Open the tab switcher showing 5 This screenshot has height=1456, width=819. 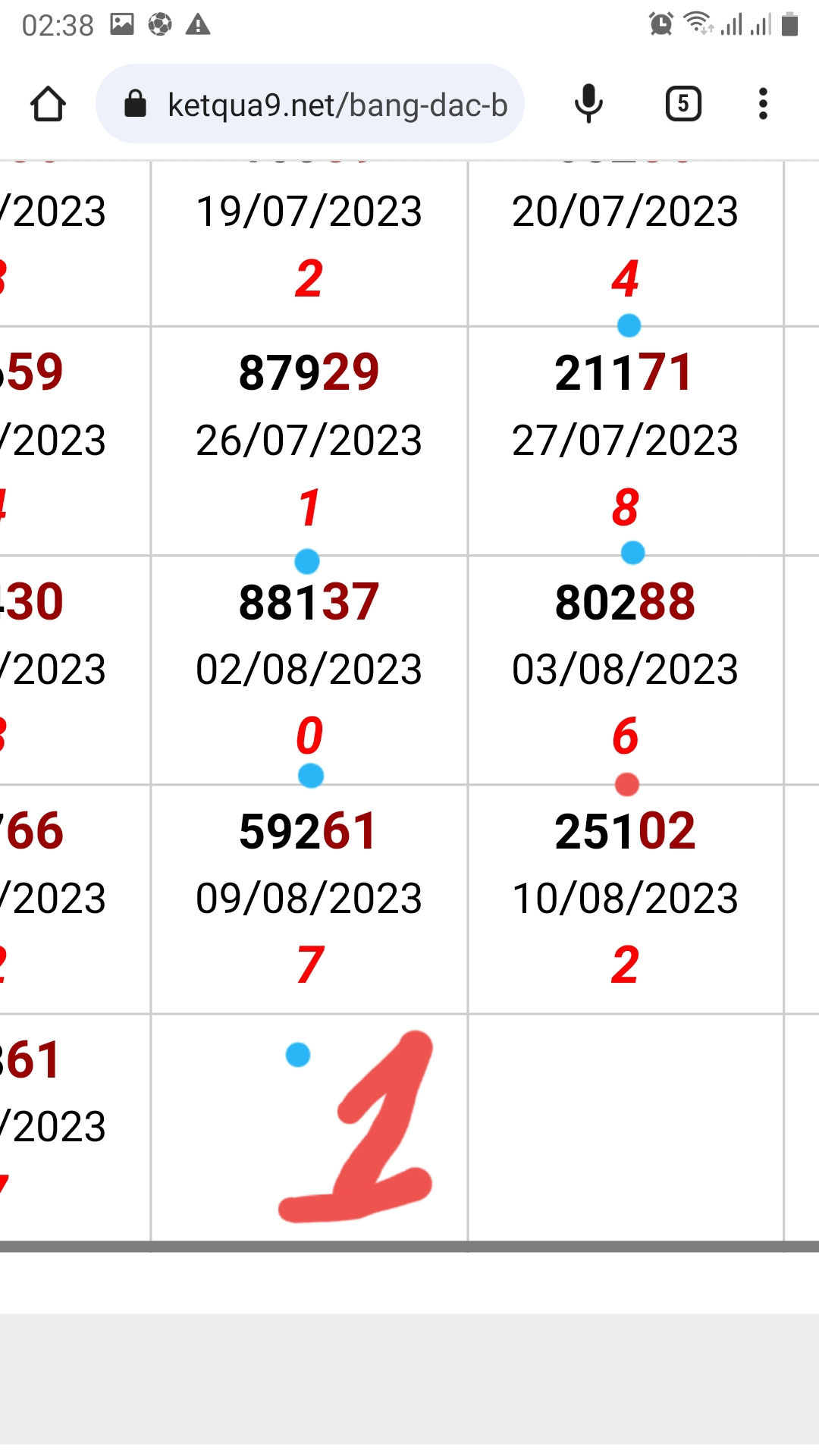(683, 104)
